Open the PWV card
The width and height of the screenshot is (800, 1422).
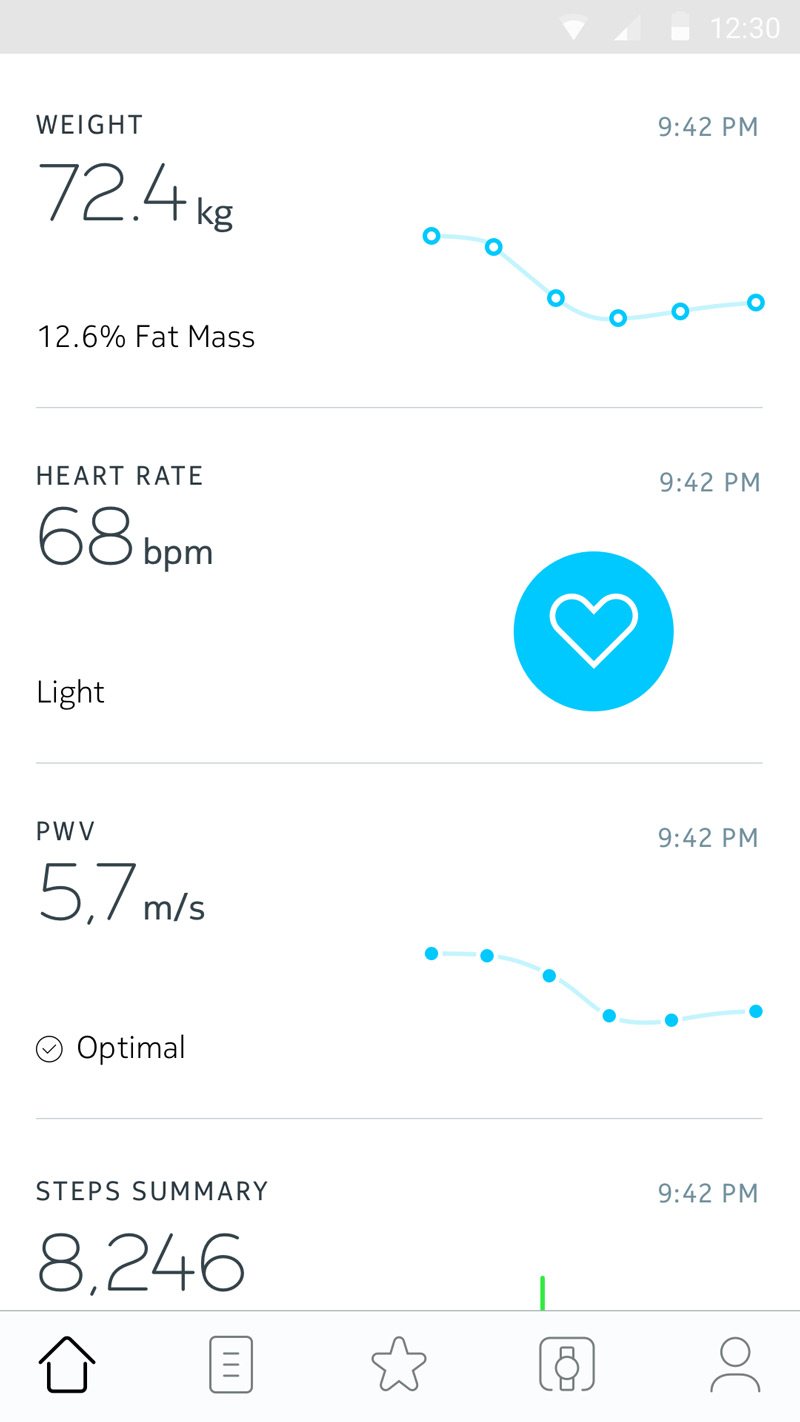click(400, 940)
